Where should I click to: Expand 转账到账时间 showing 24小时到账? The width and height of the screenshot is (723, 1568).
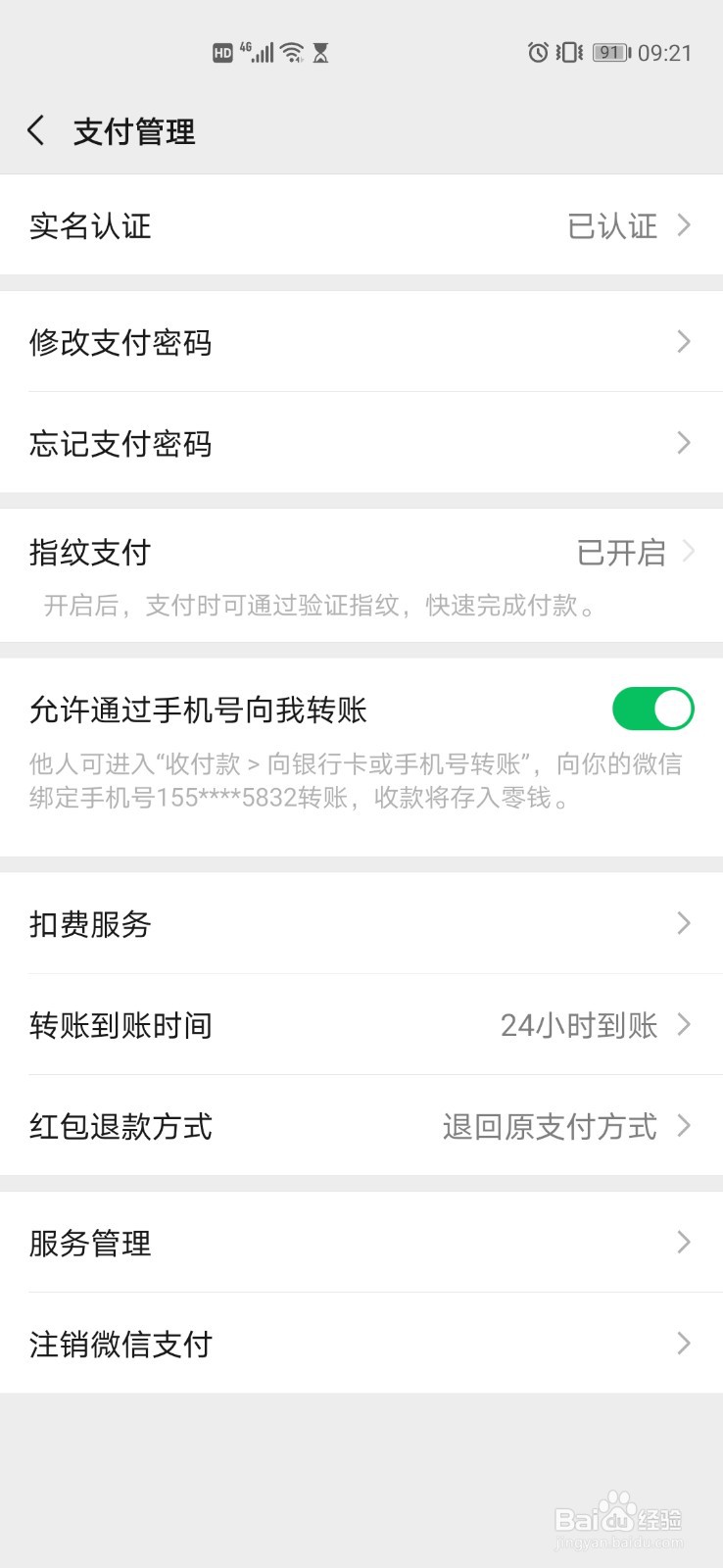361,1025
